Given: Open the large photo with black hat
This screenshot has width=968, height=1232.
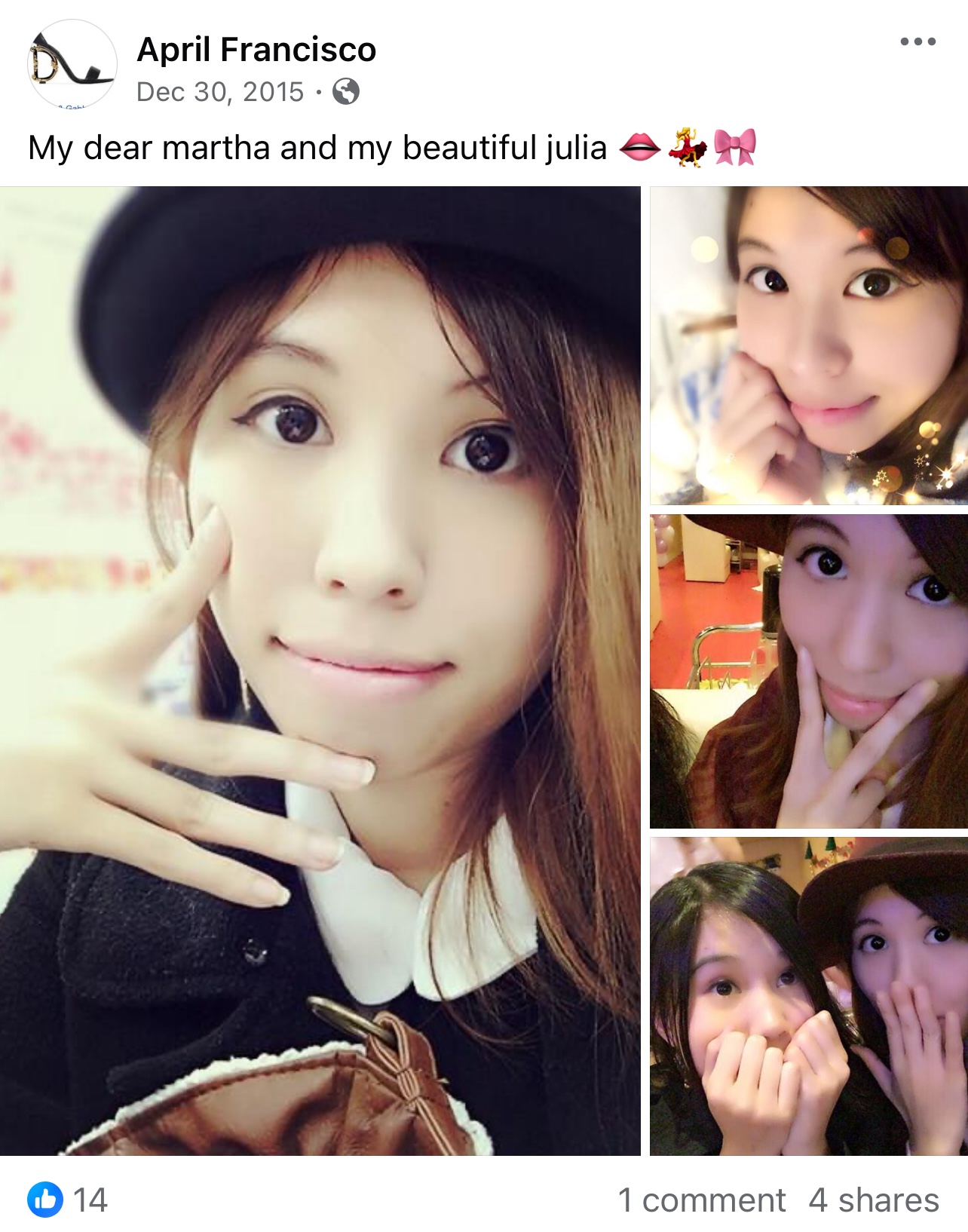Looking at the screenshot, I should [320, 670].
